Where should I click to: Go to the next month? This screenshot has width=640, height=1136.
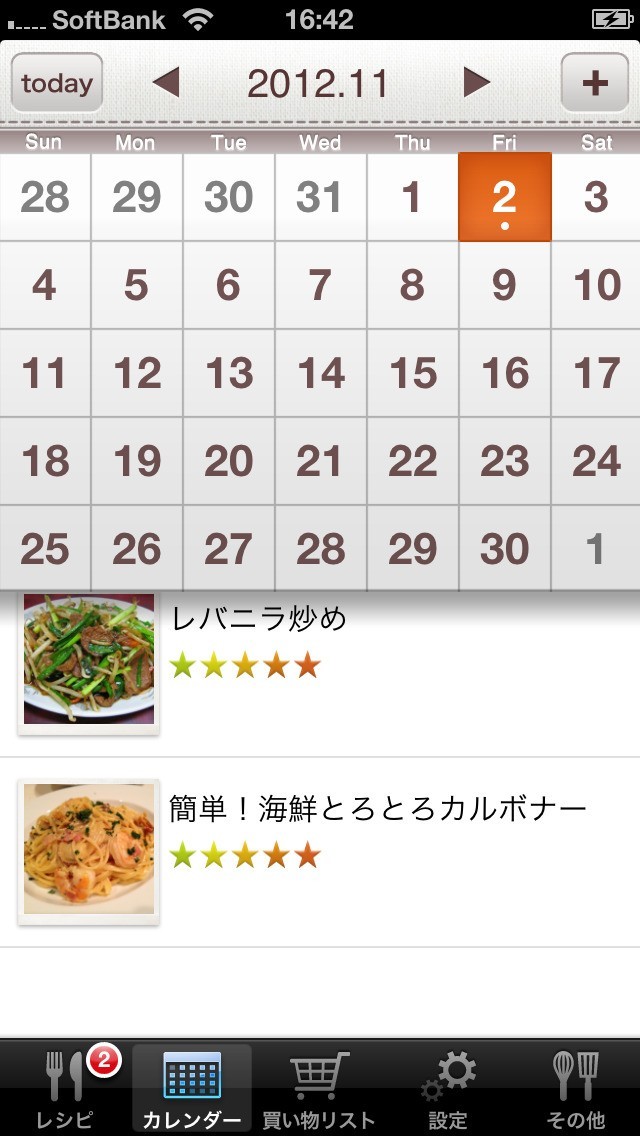pyautogui.click(x=477, y=83)
